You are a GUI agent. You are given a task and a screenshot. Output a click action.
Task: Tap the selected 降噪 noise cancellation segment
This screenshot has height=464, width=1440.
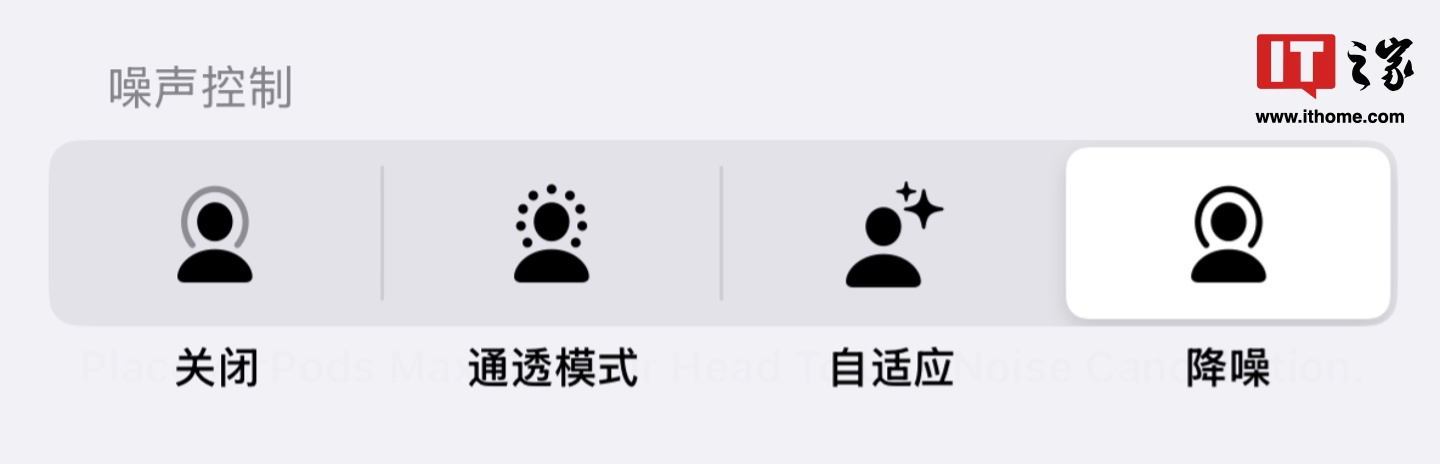(x=1228, y=234)
